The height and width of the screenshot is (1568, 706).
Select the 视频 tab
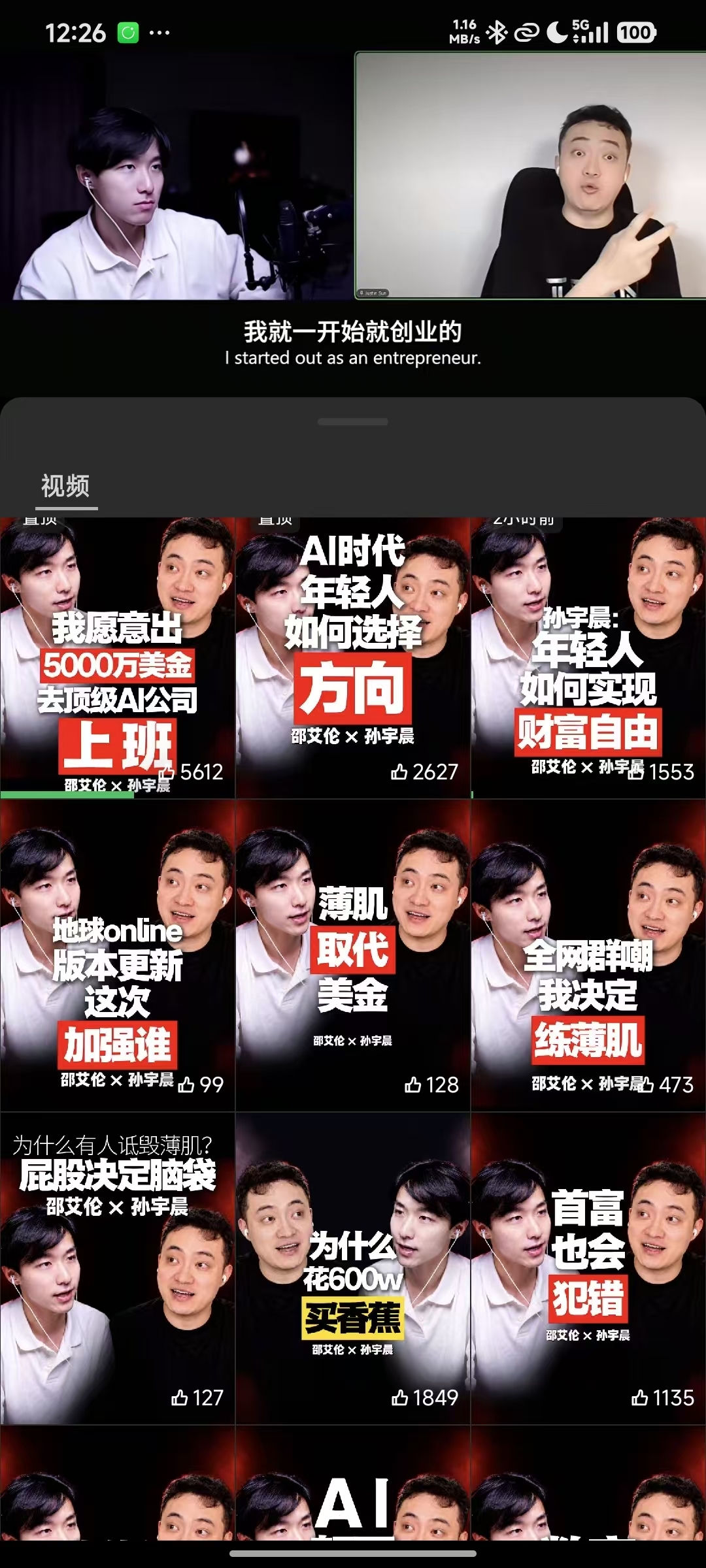(x=65, y=487)
